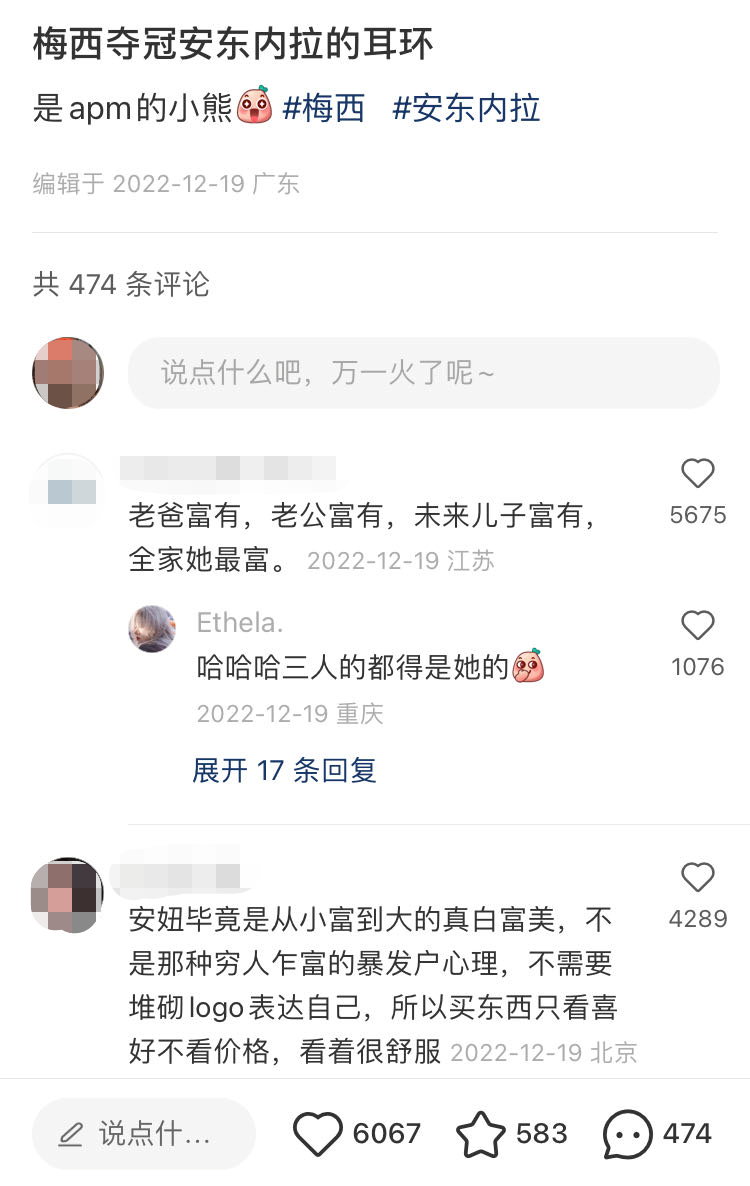Add post to favorites star 583
Viewport: 750px width, 1186px height.
coord(481,1134)
